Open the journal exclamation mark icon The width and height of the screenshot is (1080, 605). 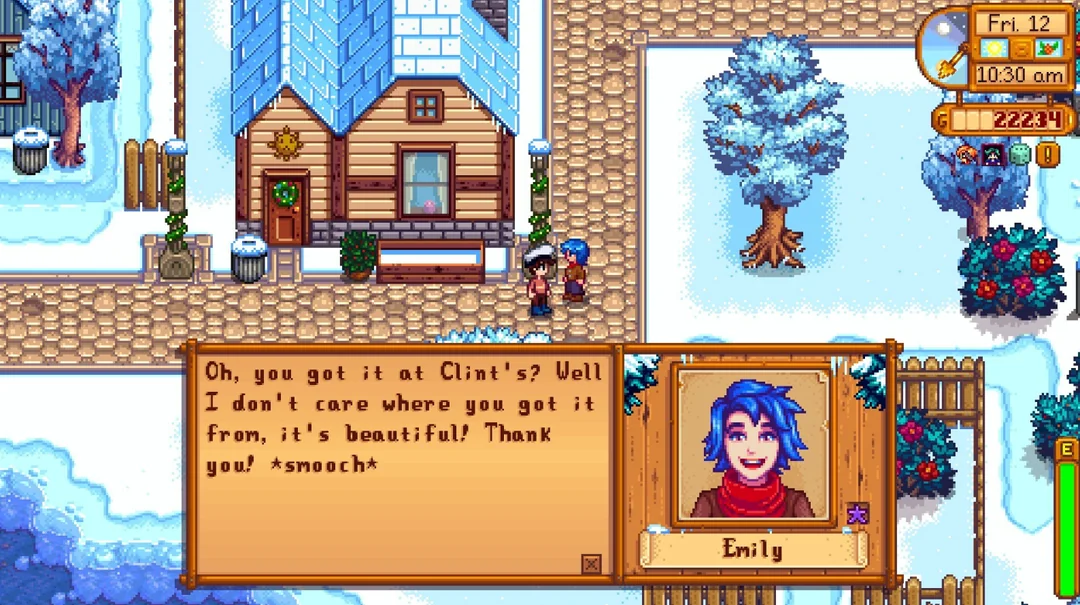(x=1047, y=155)
